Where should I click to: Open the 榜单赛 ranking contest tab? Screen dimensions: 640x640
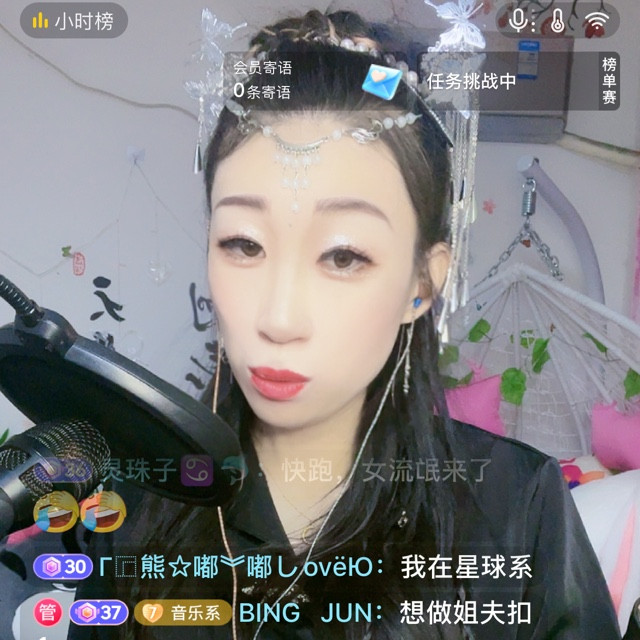pos(609,81)
